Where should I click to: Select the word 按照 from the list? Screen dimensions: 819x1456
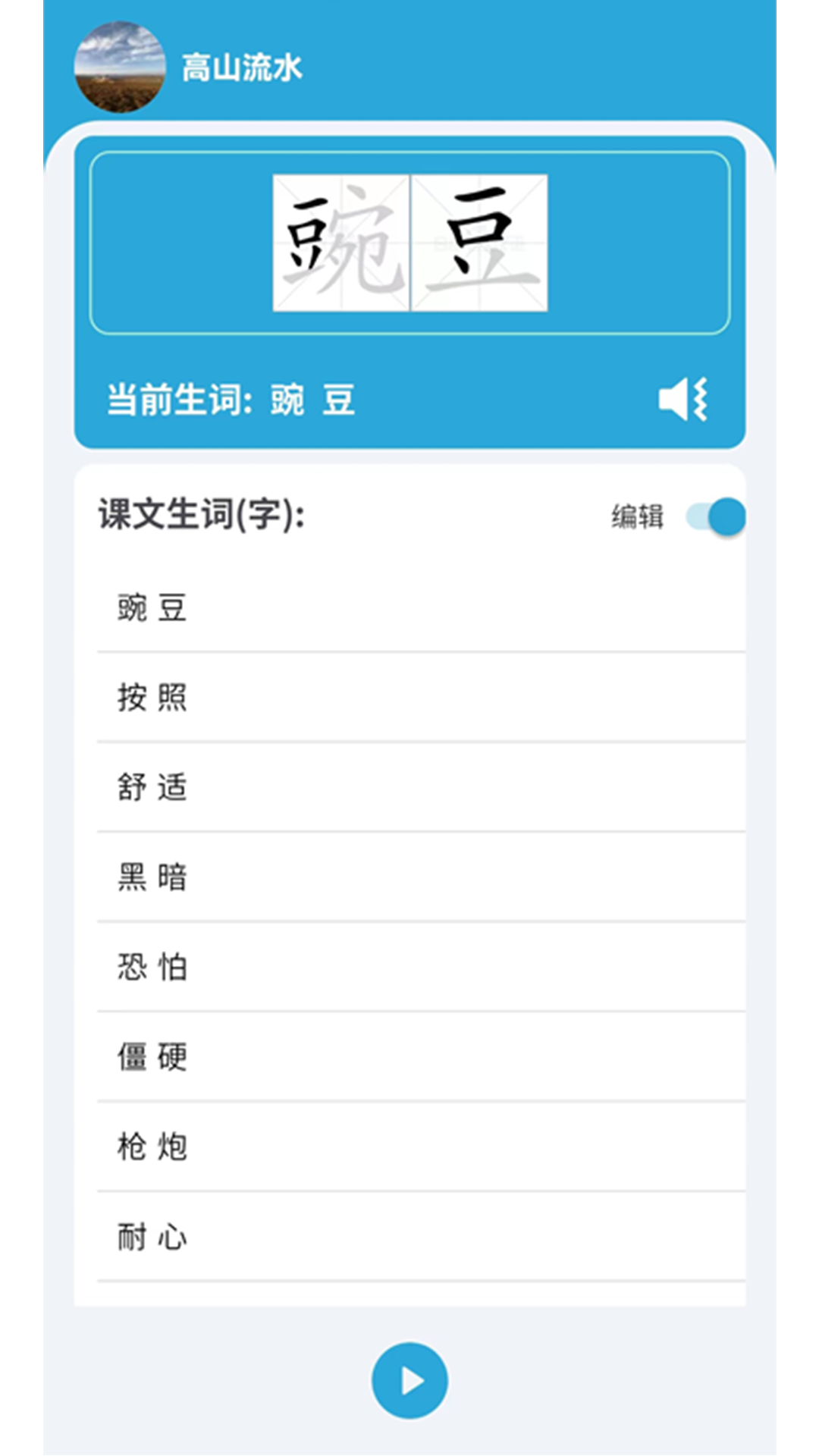152,698
